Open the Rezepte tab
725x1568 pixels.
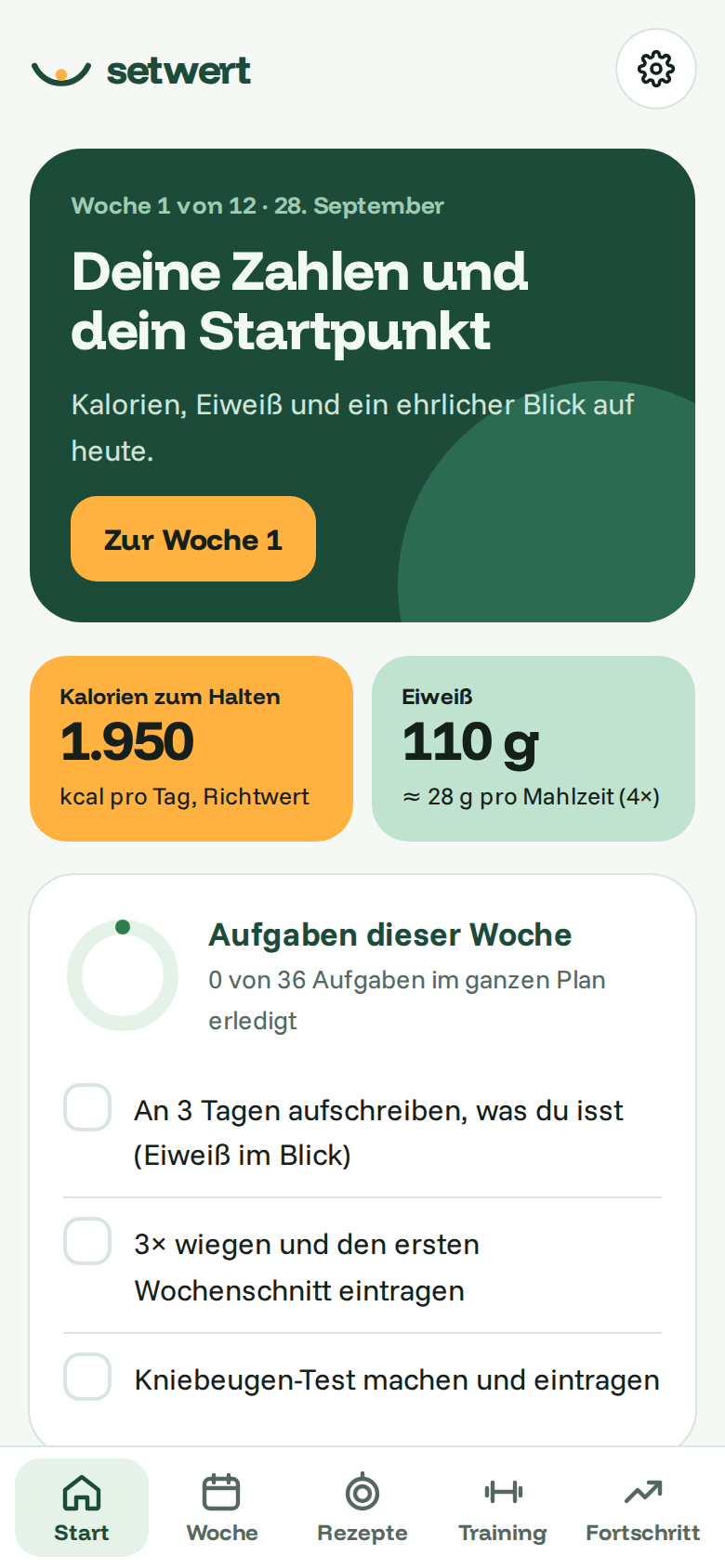pyautogui.click(x=362, y=1508)
